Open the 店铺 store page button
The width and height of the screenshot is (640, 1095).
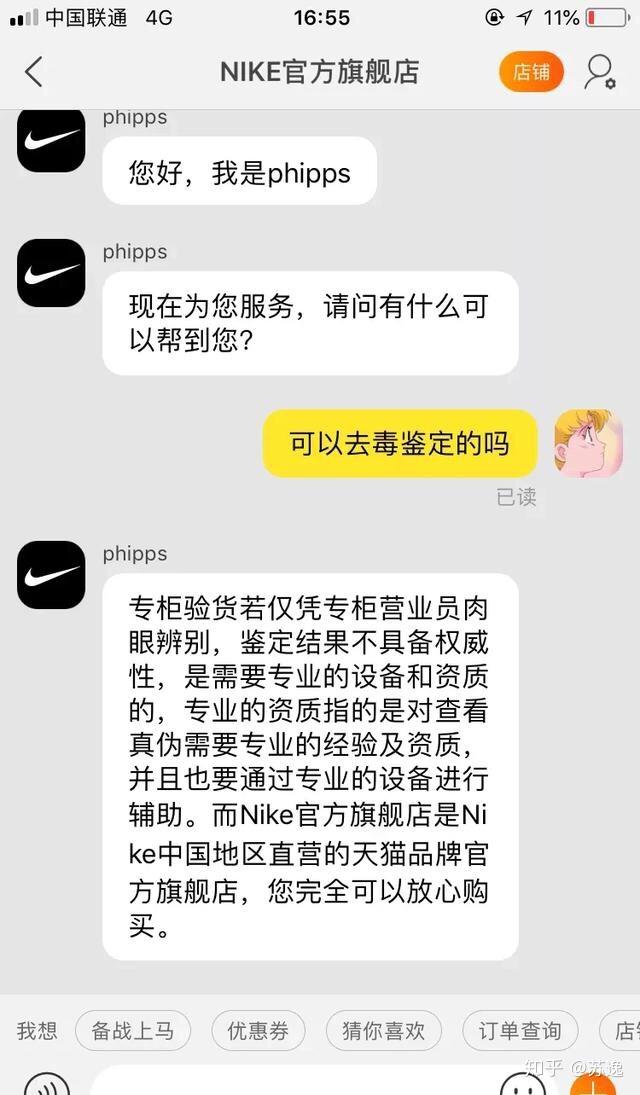point(531,72)
